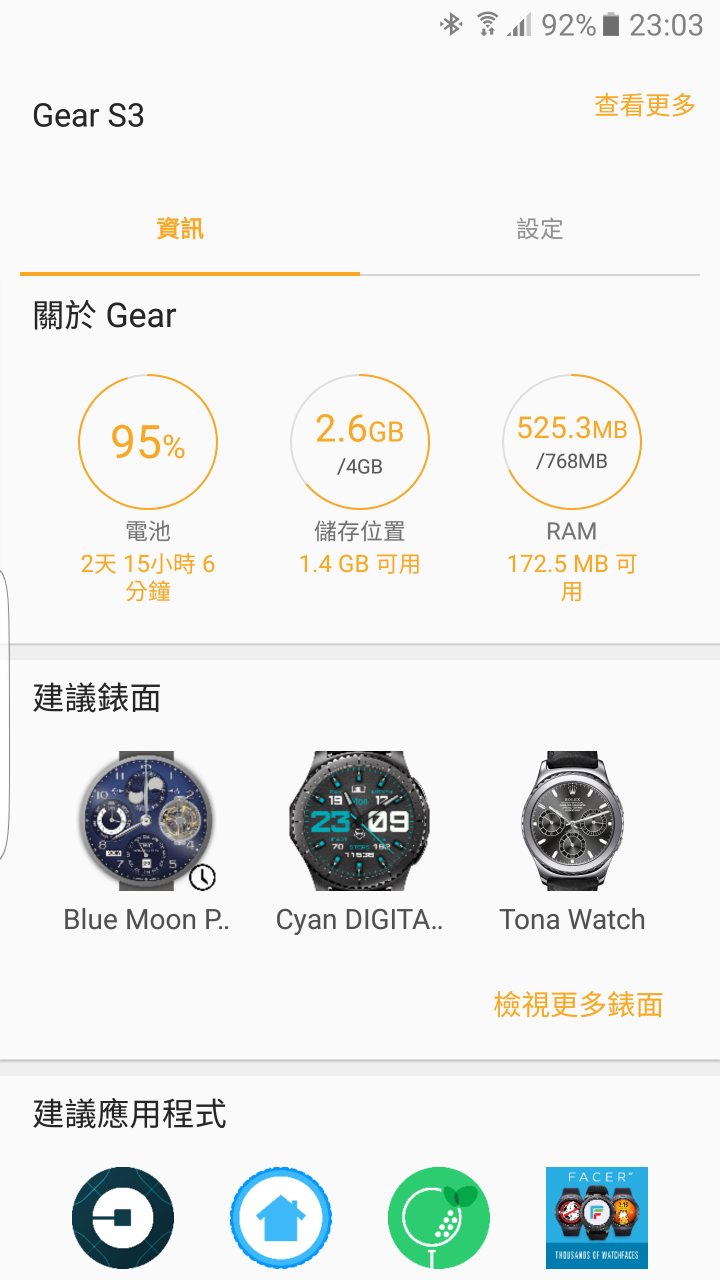The height and width of the screenshot is (1280, 720).
Task: Open the Uber suggested app
Action: pyautogui.click(x=123, y=1218)
